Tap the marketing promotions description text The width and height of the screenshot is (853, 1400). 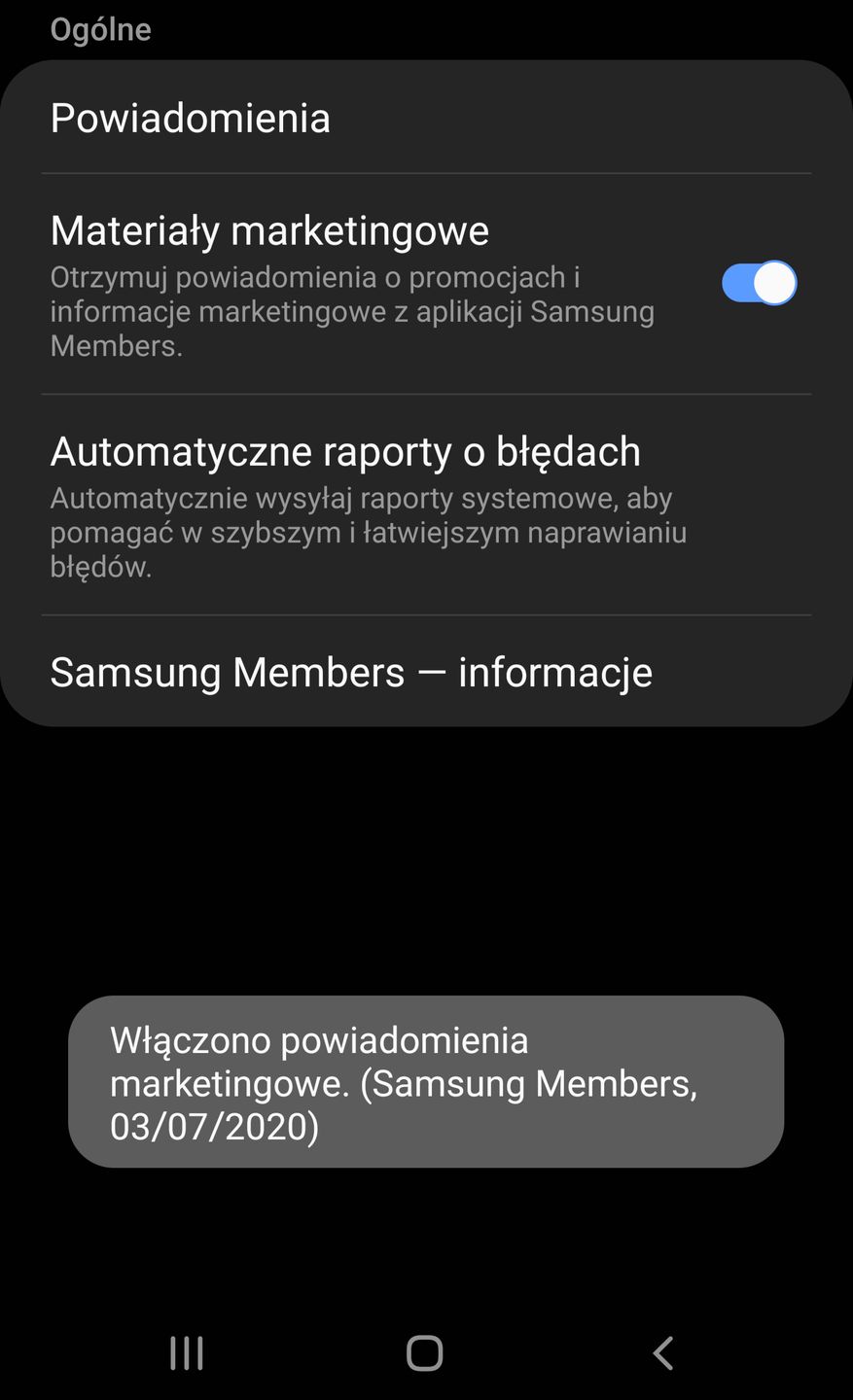pos(352,310)
